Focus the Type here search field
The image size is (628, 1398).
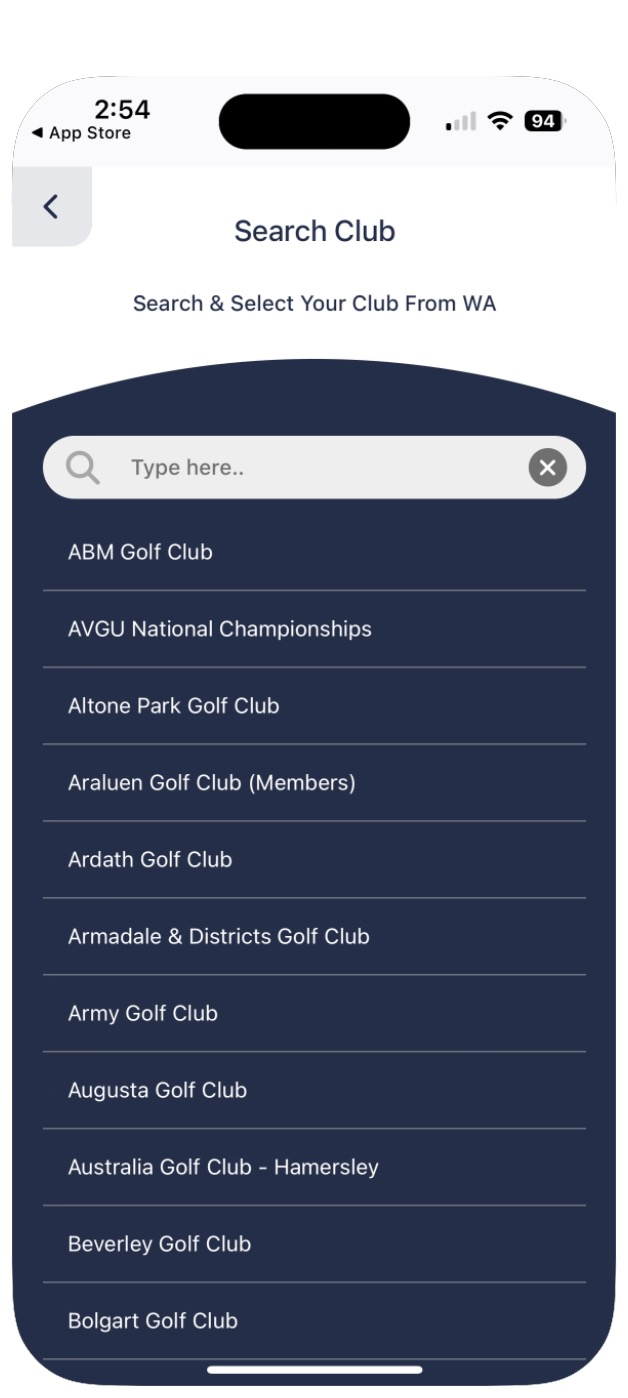(310, 467)
